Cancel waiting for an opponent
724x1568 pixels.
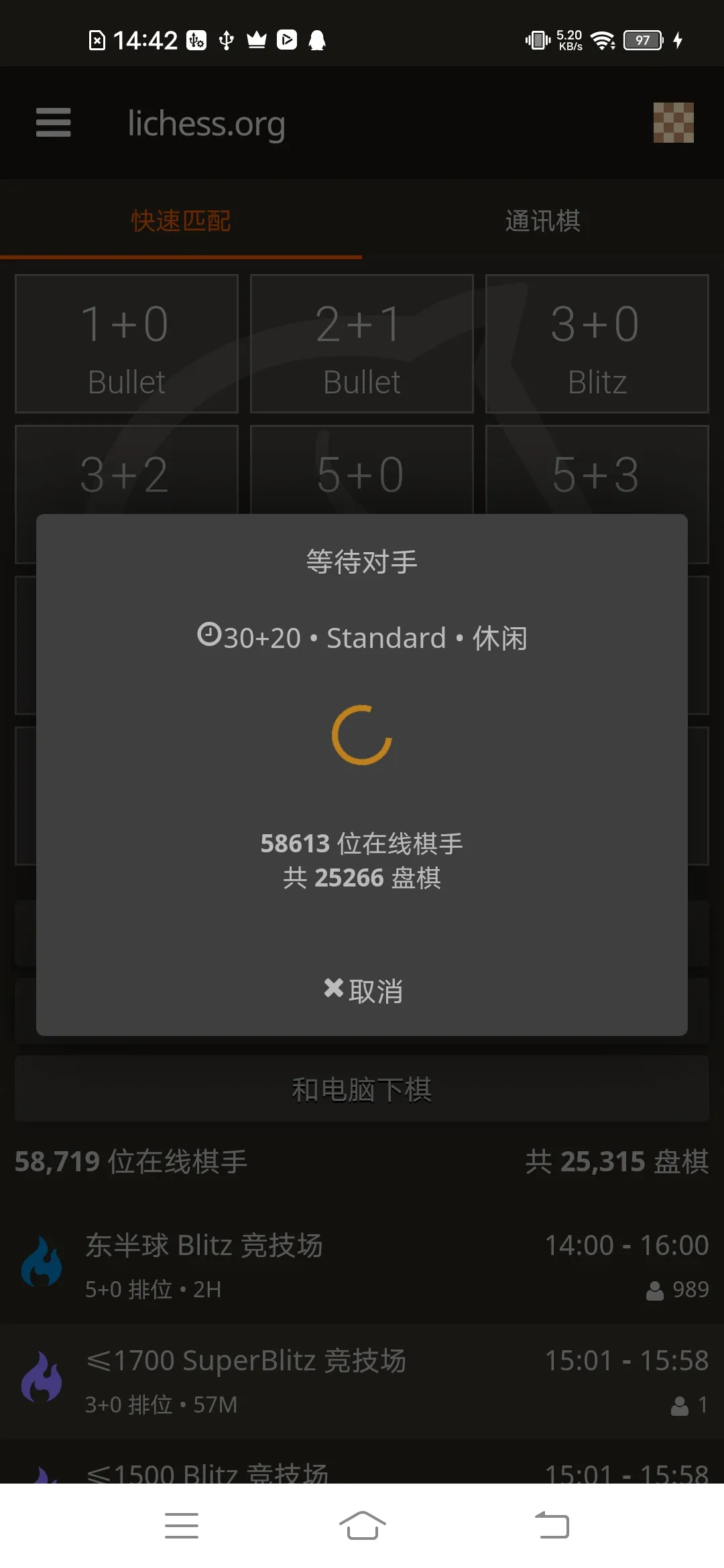click(363, 990)
